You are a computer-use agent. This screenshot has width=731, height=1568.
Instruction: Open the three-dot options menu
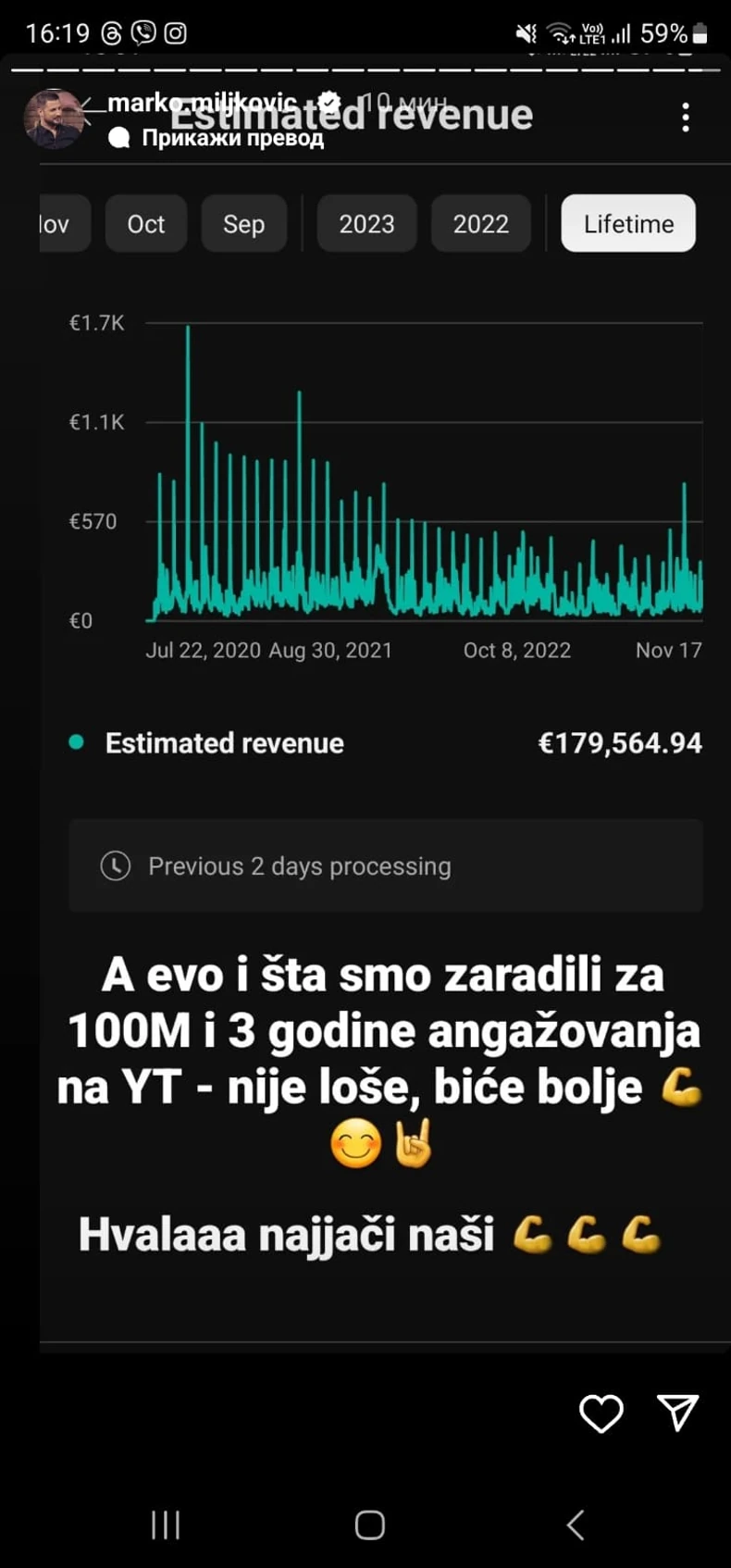[686, 118]
